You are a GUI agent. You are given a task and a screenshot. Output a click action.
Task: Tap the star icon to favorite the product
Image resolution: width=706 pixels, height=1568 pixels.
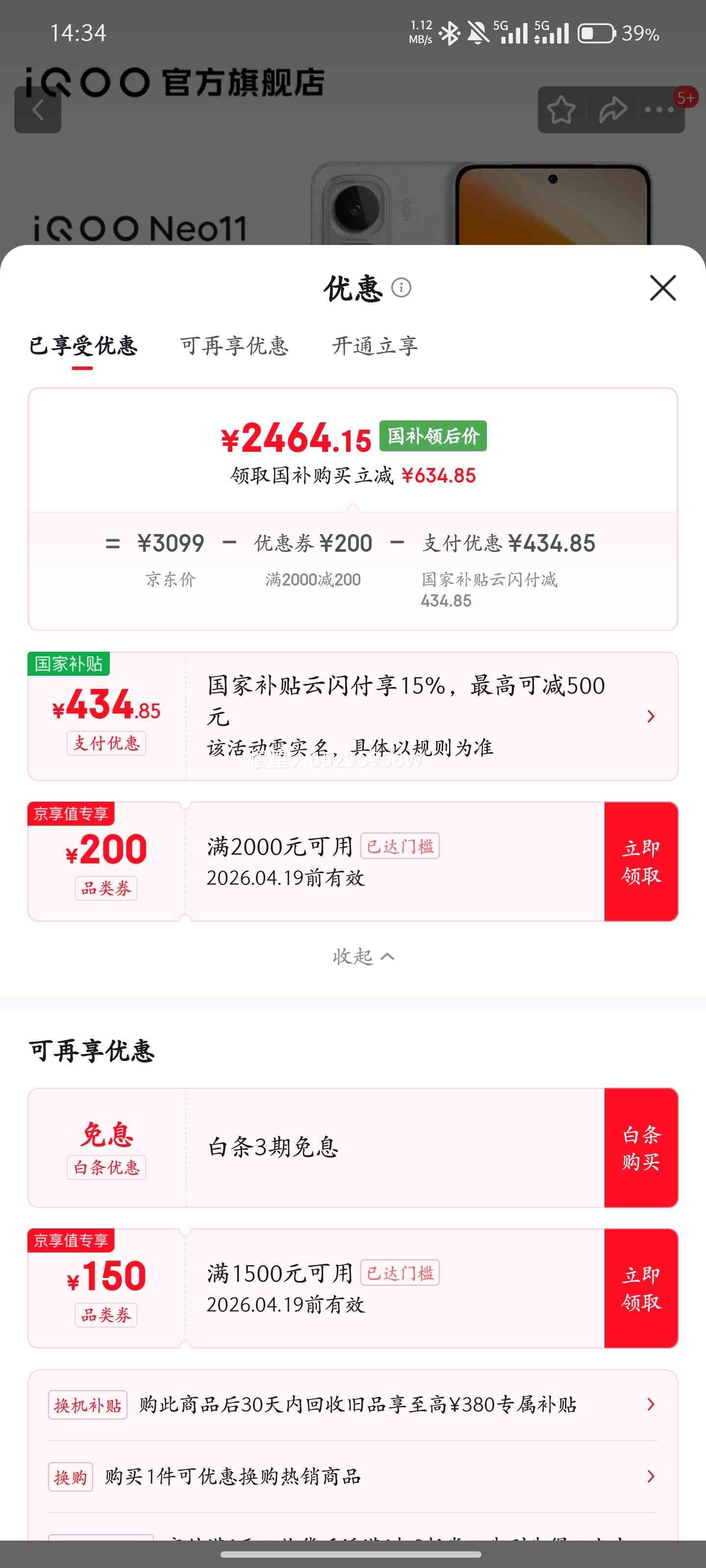pyautogui.click(x=562, y=110)
